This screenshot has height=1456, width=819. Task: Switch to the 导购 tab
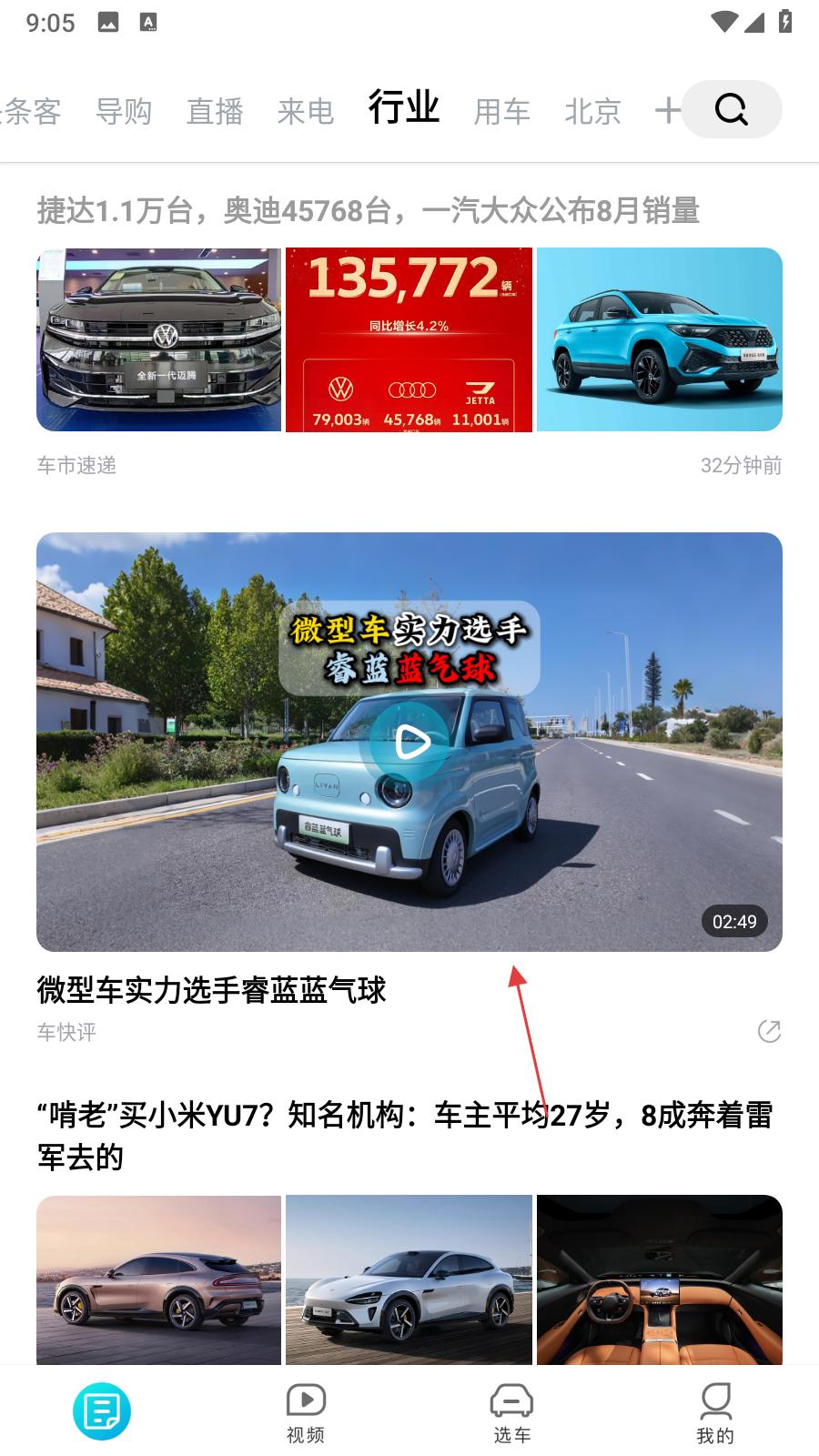pyautogui.click(x=124, y=112)
